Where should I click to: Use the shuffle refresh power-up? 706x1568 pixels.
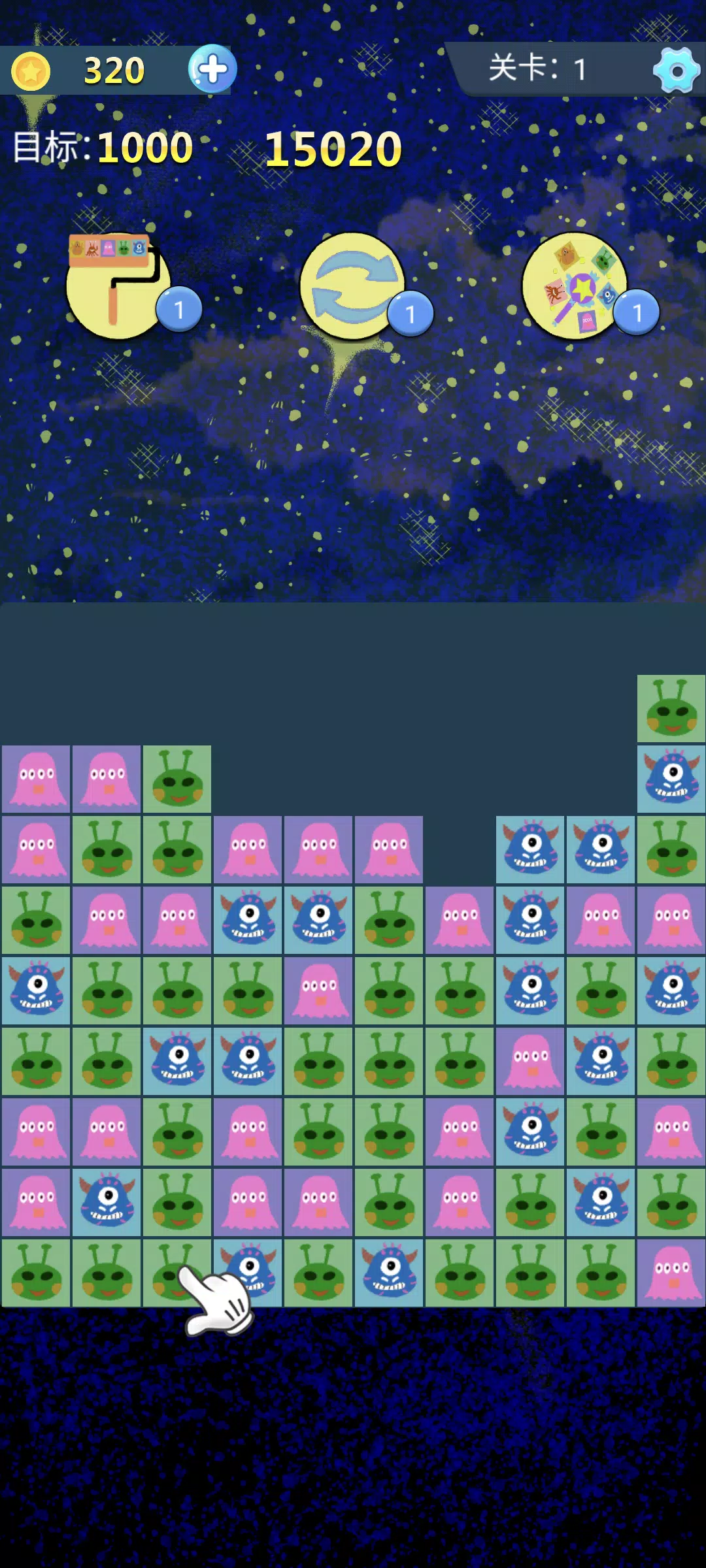click(x=352, y=286)
